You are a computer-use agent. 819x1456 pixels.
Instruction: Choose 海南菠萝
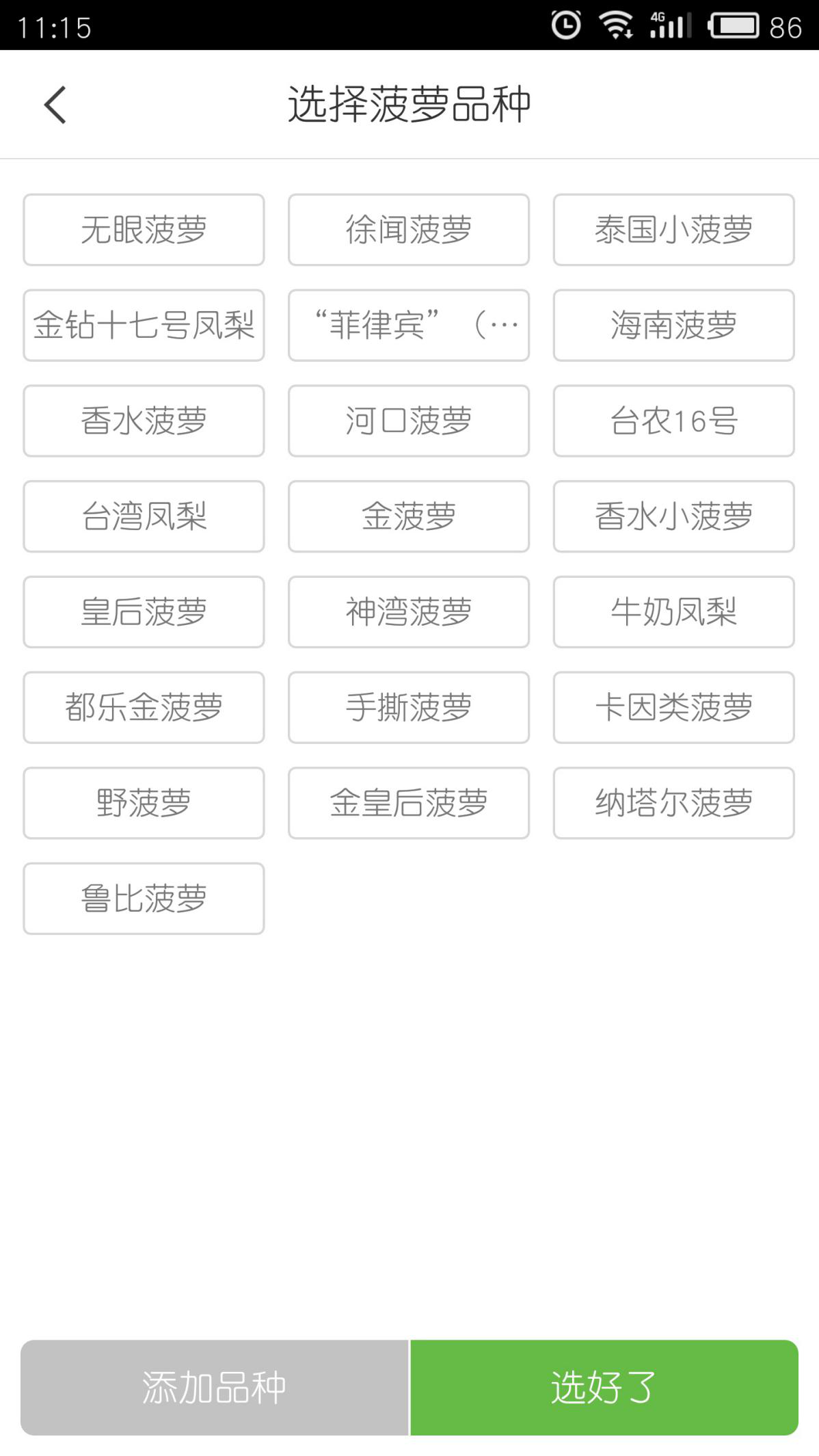(x=674, y=326)
